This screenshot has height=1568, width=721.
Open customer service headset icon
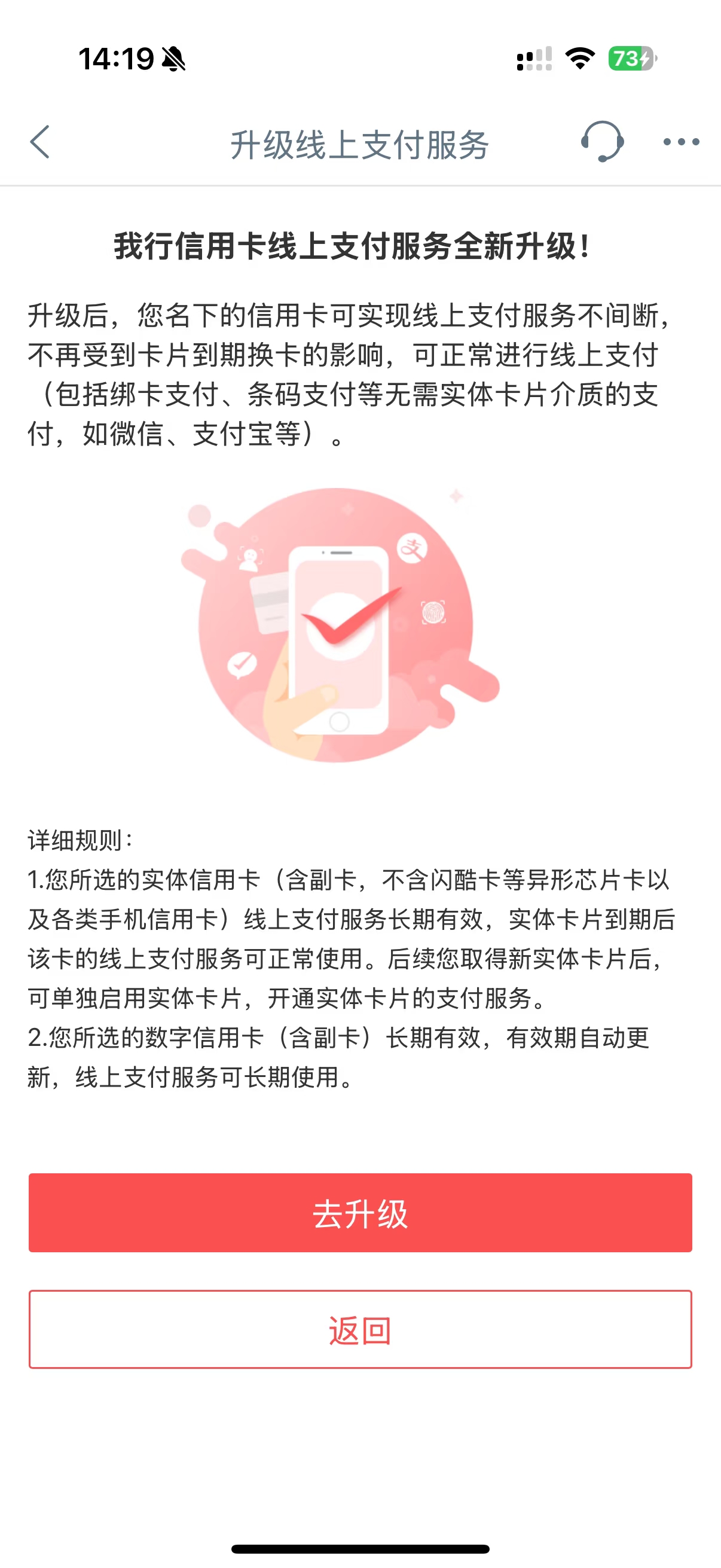(x=602, y=142)
